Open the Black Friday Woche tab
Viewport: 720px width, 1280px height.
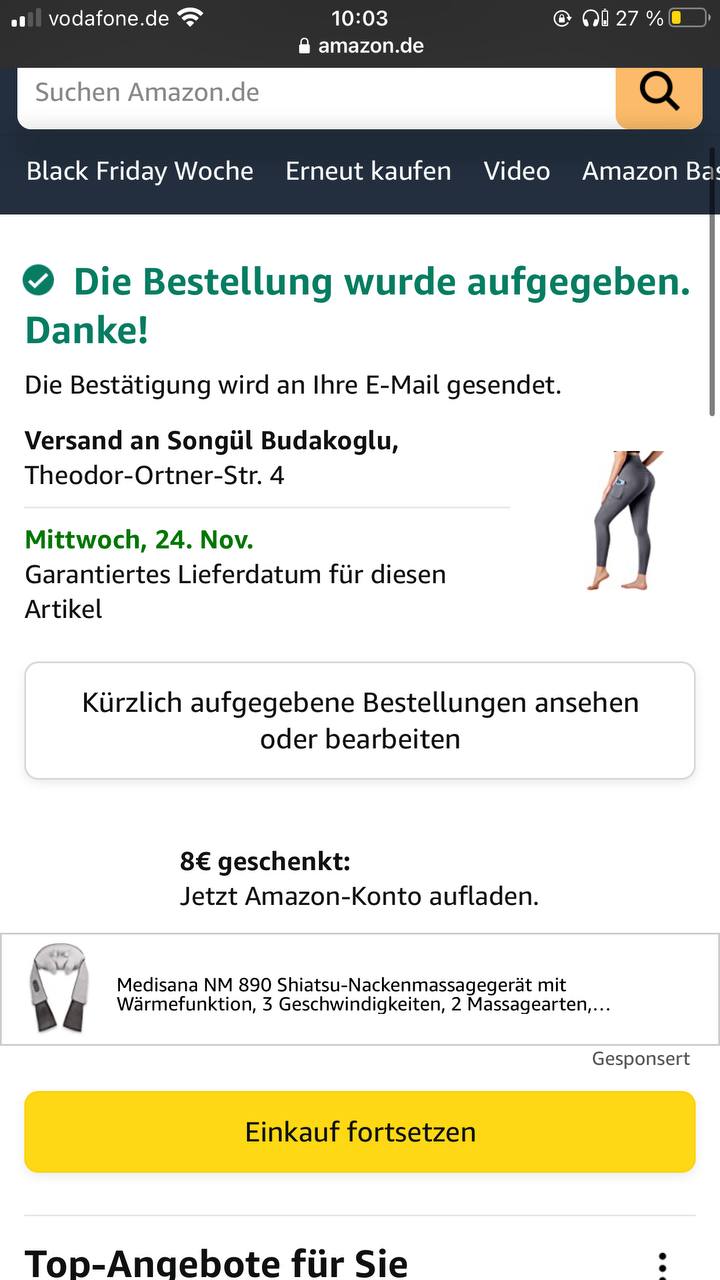[x=140, y=171]
